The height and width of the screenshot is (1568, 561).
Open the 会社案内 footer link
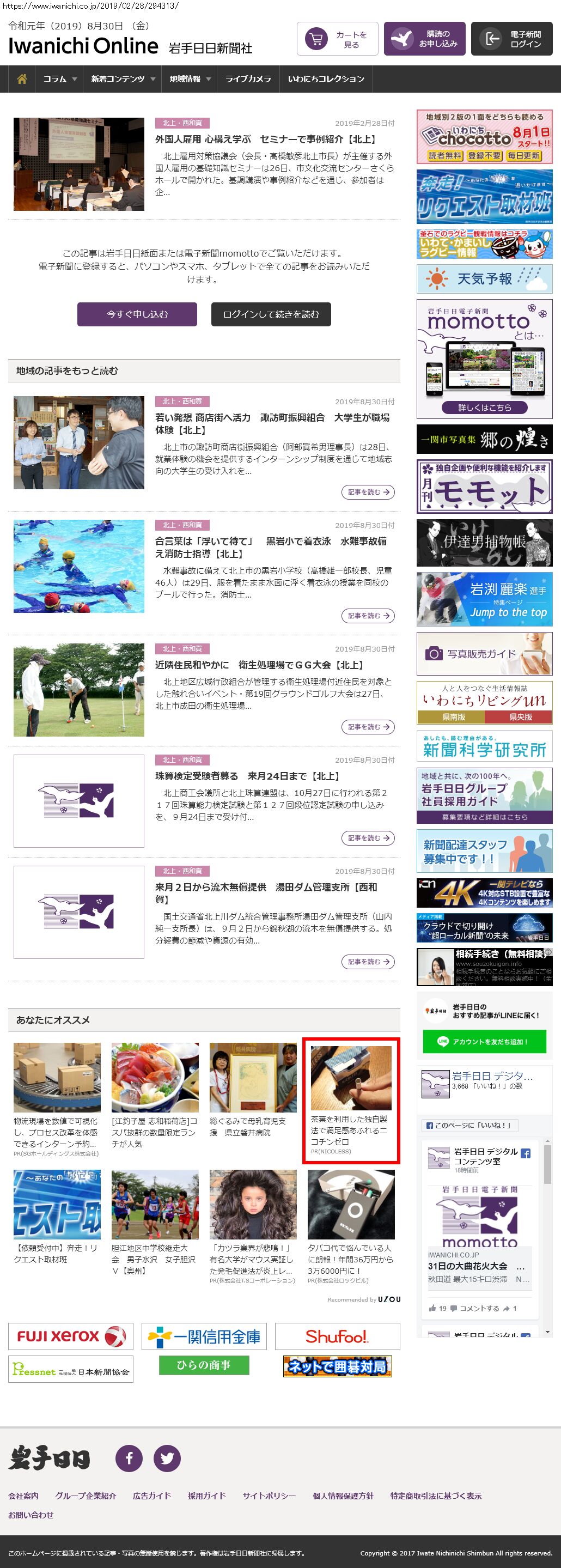(23, 1496)
